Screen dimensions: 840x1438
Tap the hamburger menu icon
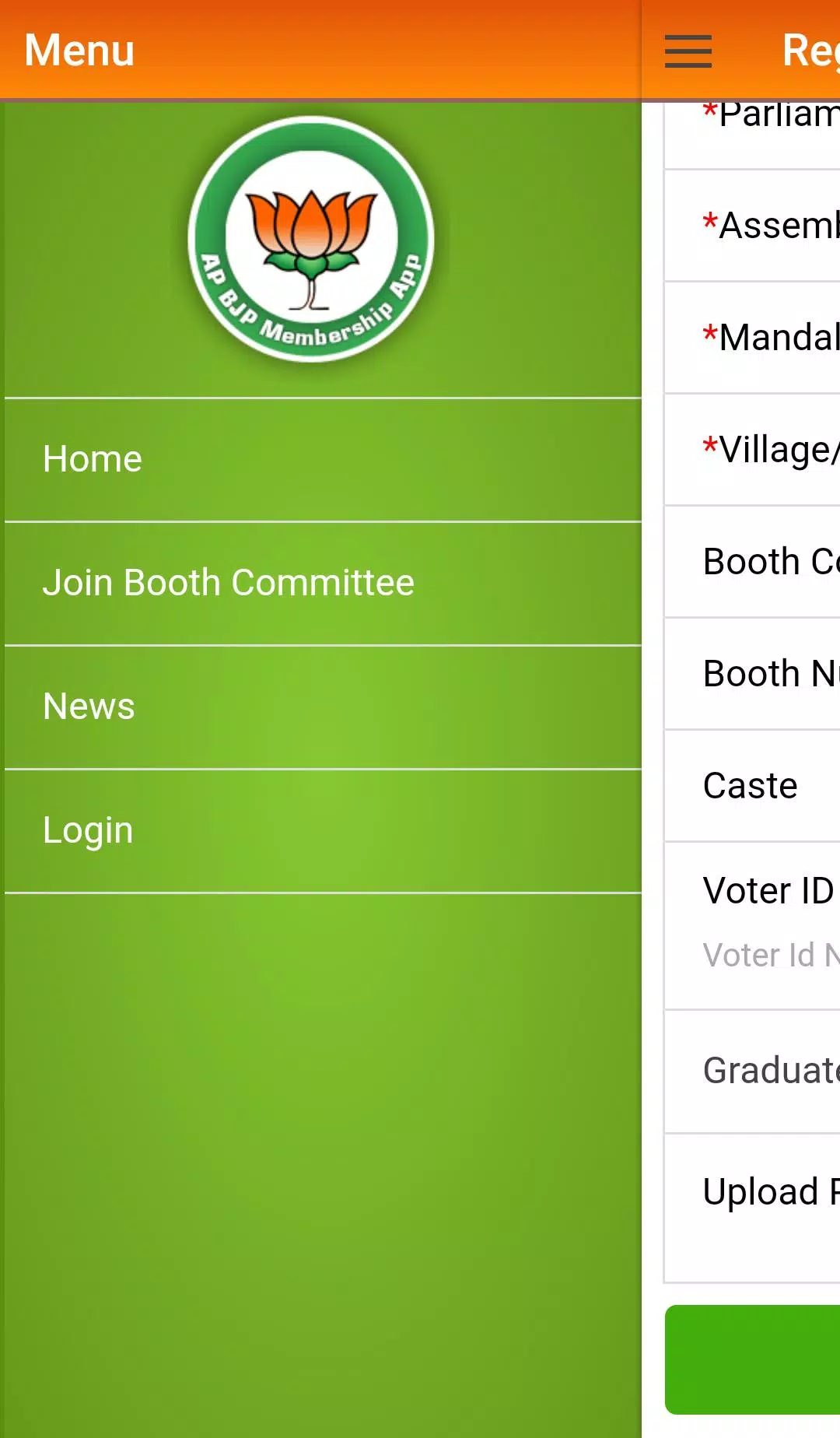coord(688,51)
